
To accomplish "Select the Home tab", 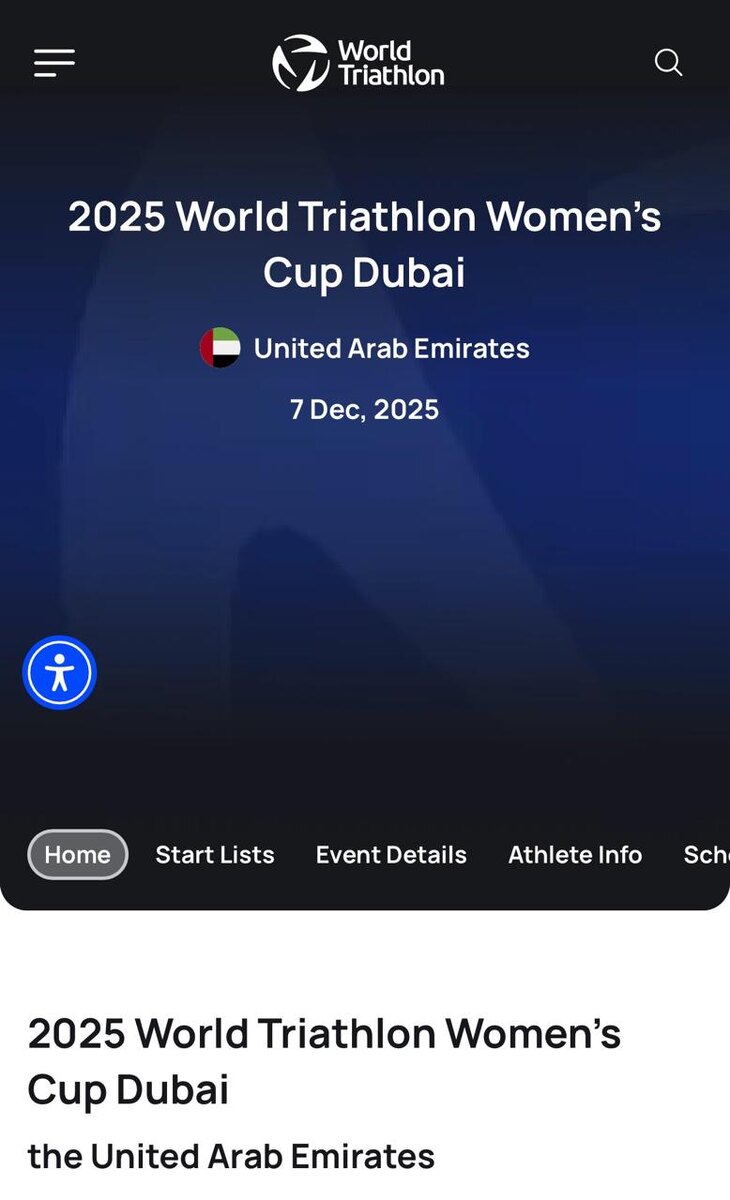I will [x=77, y=855].
